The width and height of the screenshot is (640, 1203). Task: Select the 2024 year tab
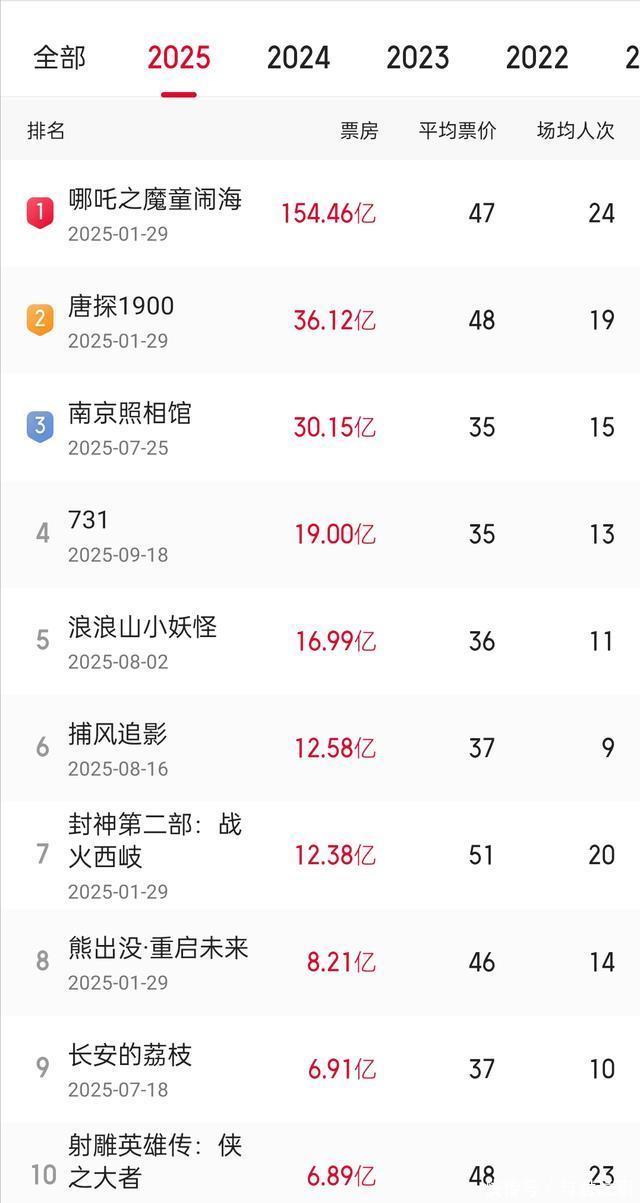(298, 58)
